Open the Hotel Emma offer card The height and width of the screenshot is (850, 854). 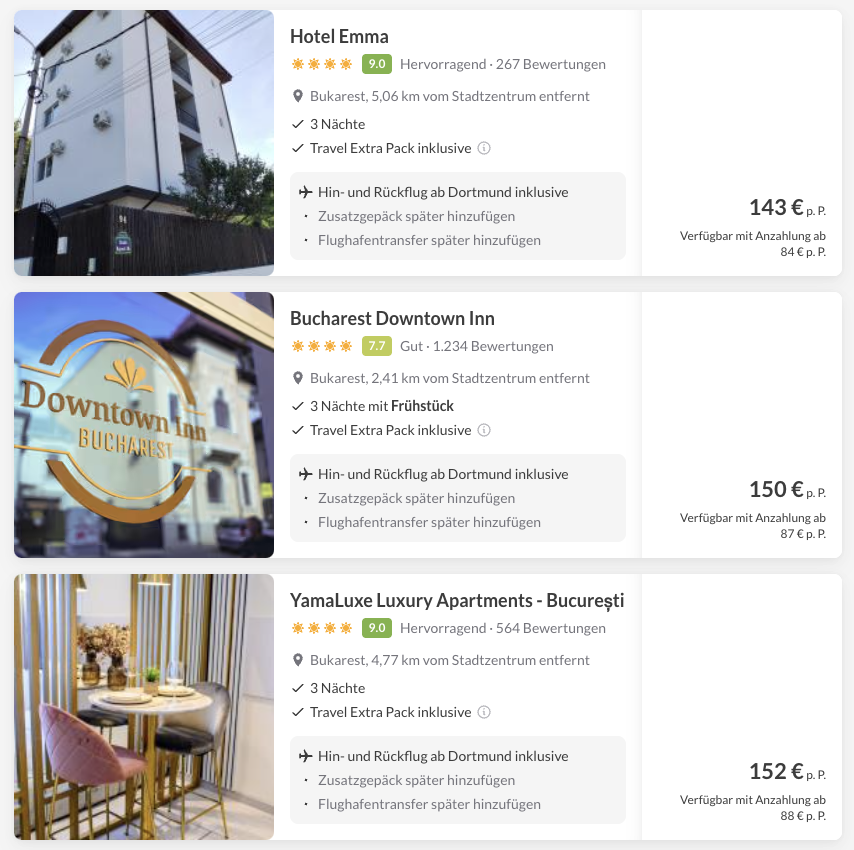click(x=339, y=37)
